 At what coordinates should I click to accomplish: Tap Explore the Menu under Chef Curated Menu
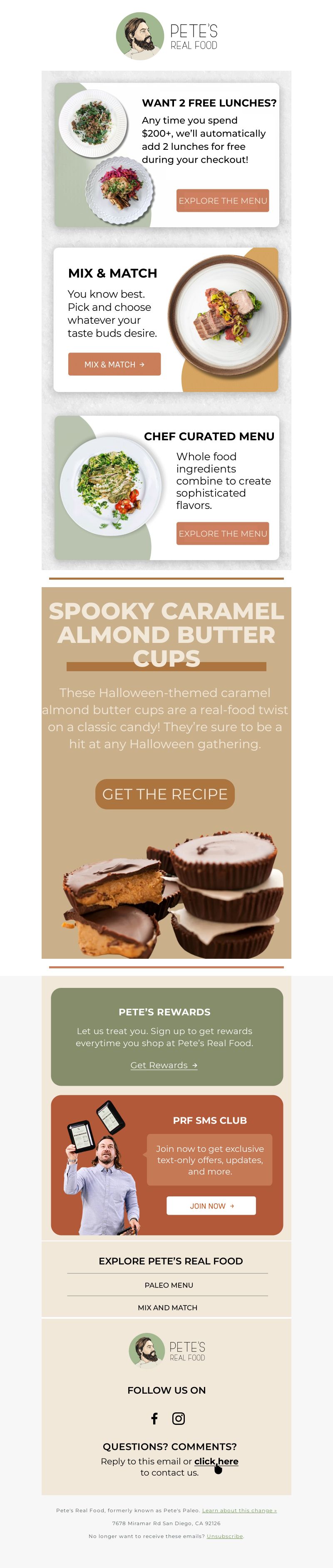pos(222,533)
